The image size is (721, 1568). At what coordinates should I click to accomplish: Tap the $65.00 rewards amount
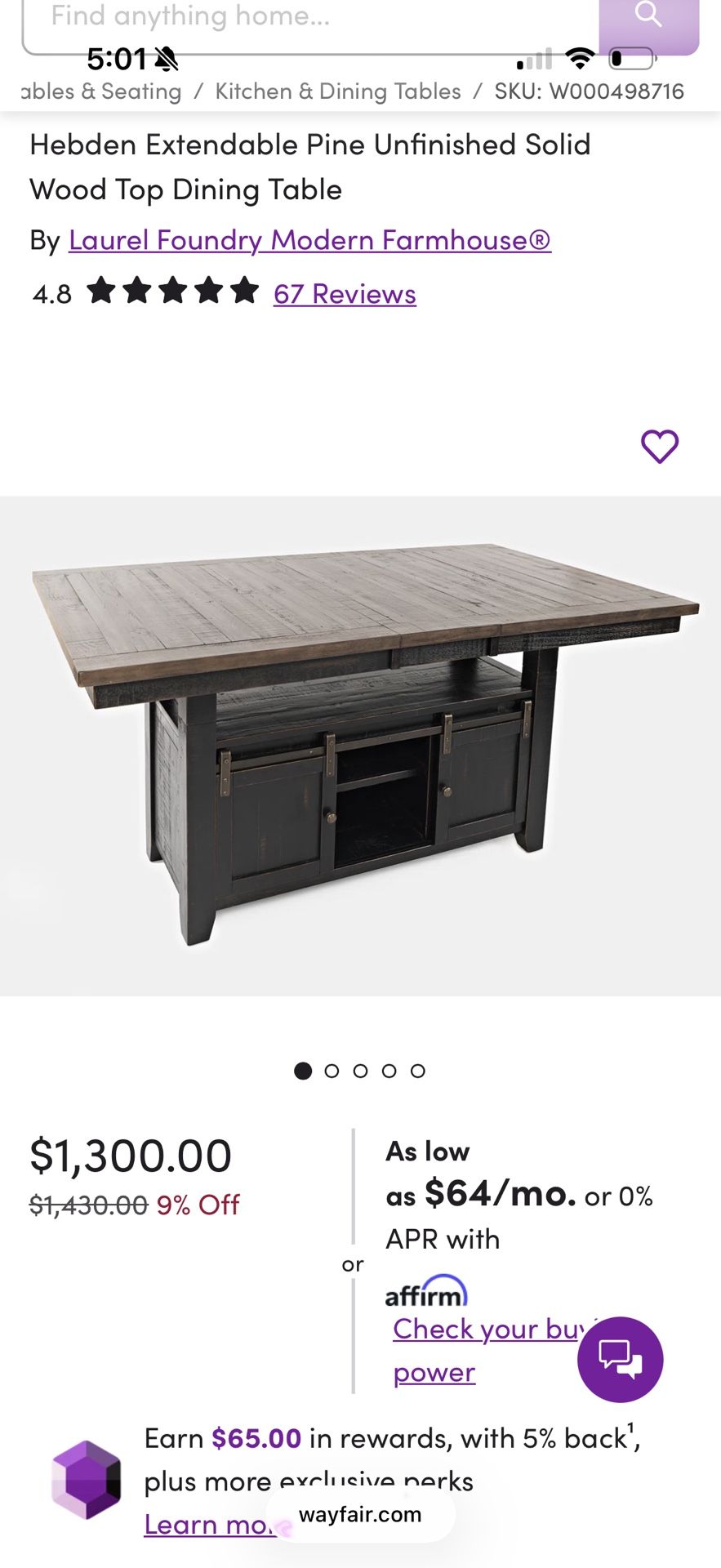click(x=254, y=1438)
